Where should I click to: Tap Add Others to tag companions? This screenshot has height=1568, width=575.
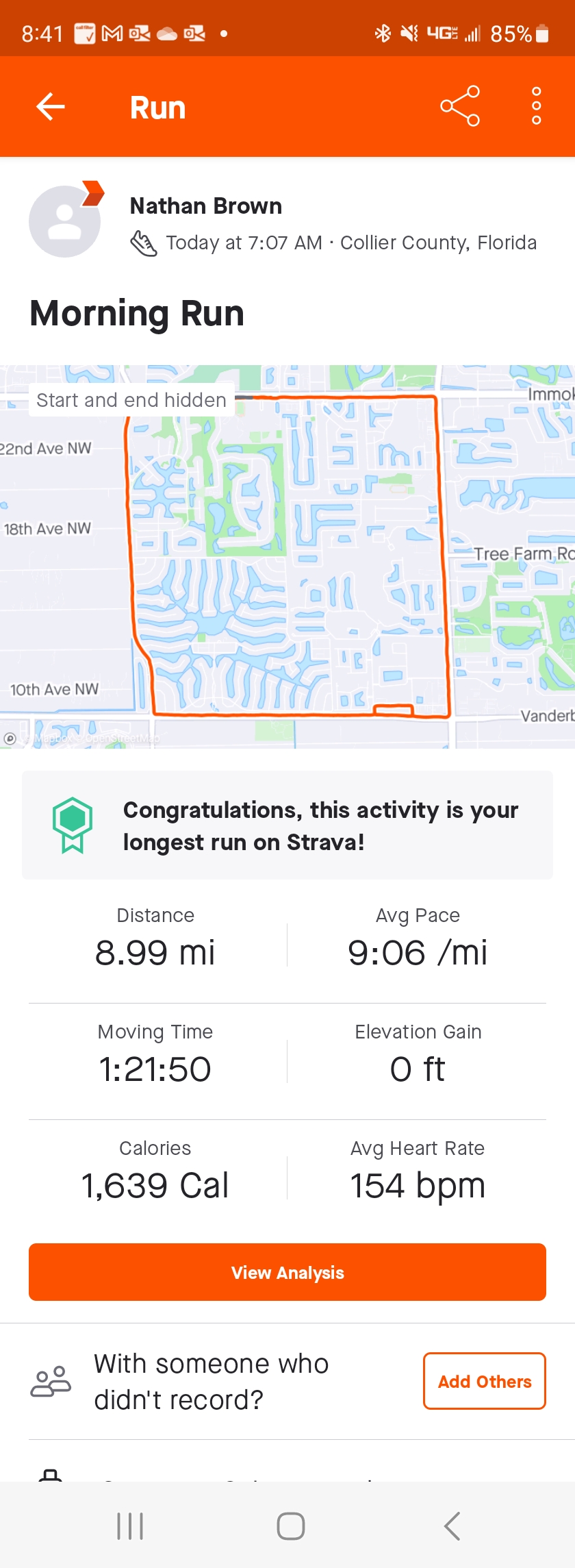[484, 1381]
